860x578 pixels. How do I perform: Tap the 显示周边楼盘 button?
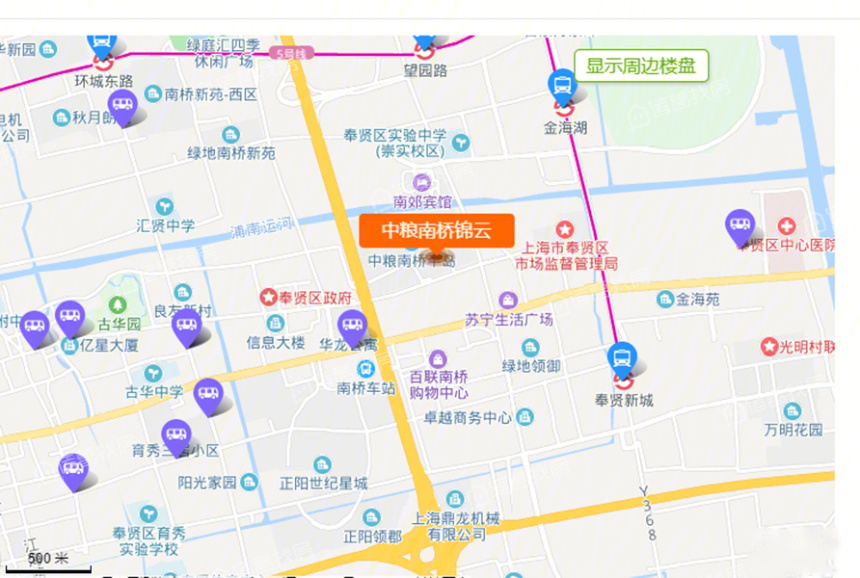[x=641, y=66]
